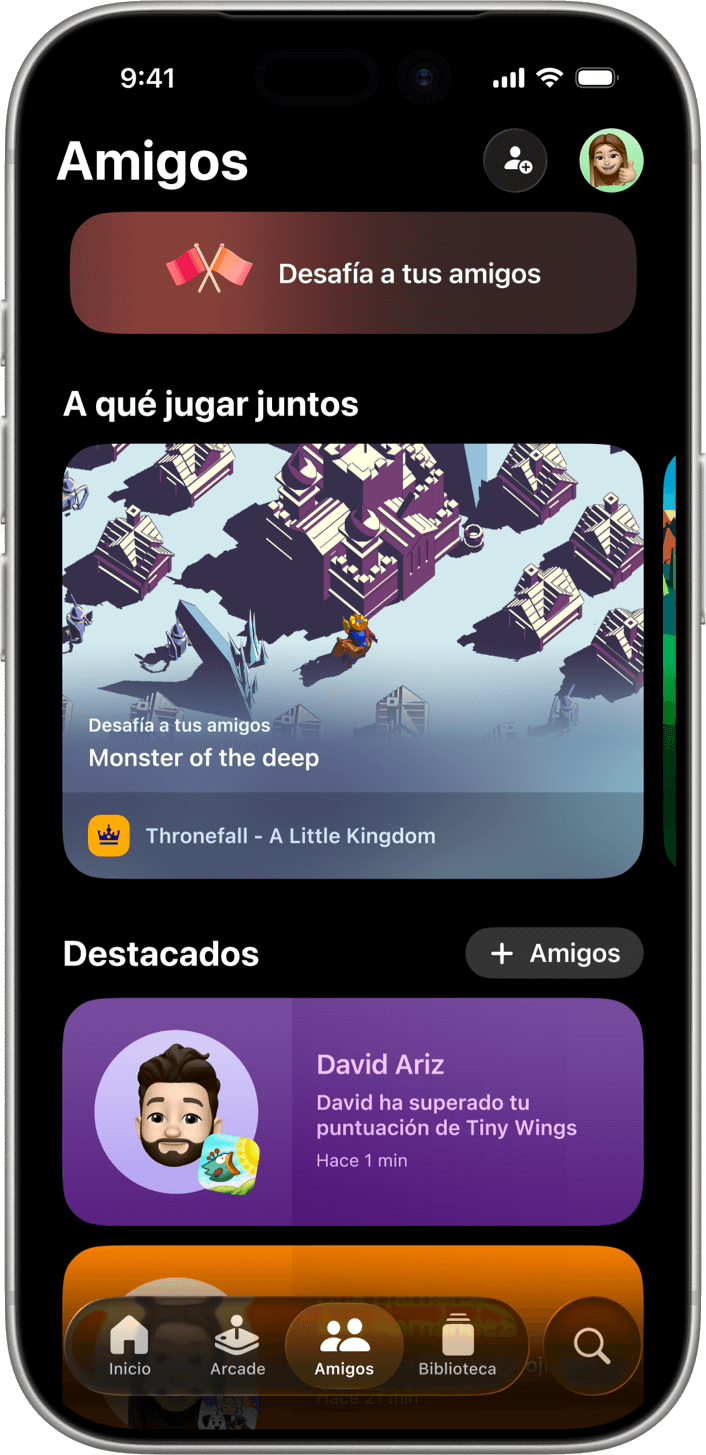Screen dimensions: 706x1455
Task: Select the Amigos tab
Action: coord(344,1346)
